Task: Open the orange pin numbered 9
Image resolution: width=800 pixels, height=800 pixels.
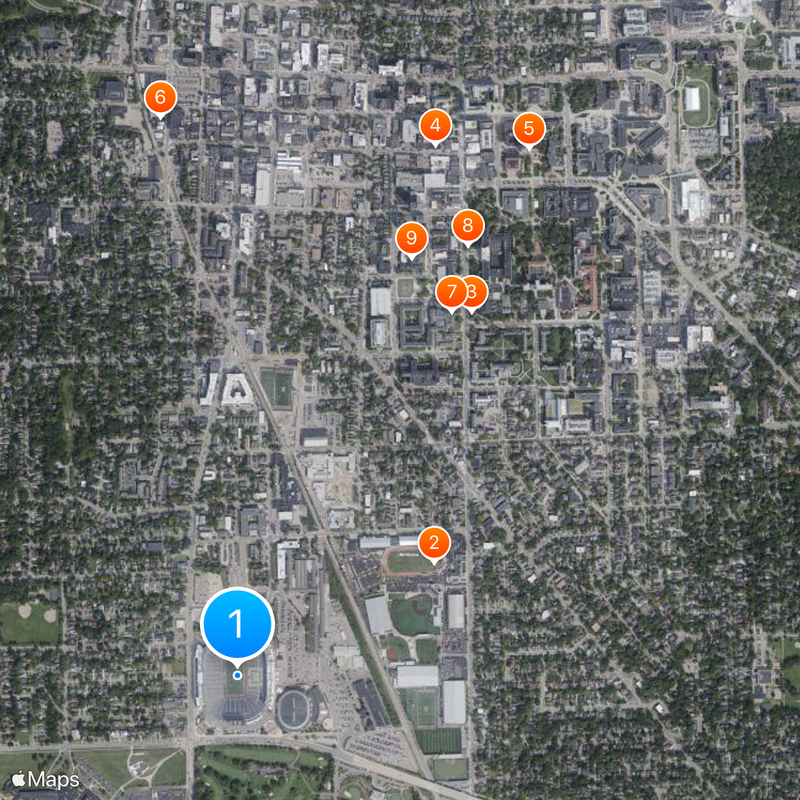Action: point(410,239)
